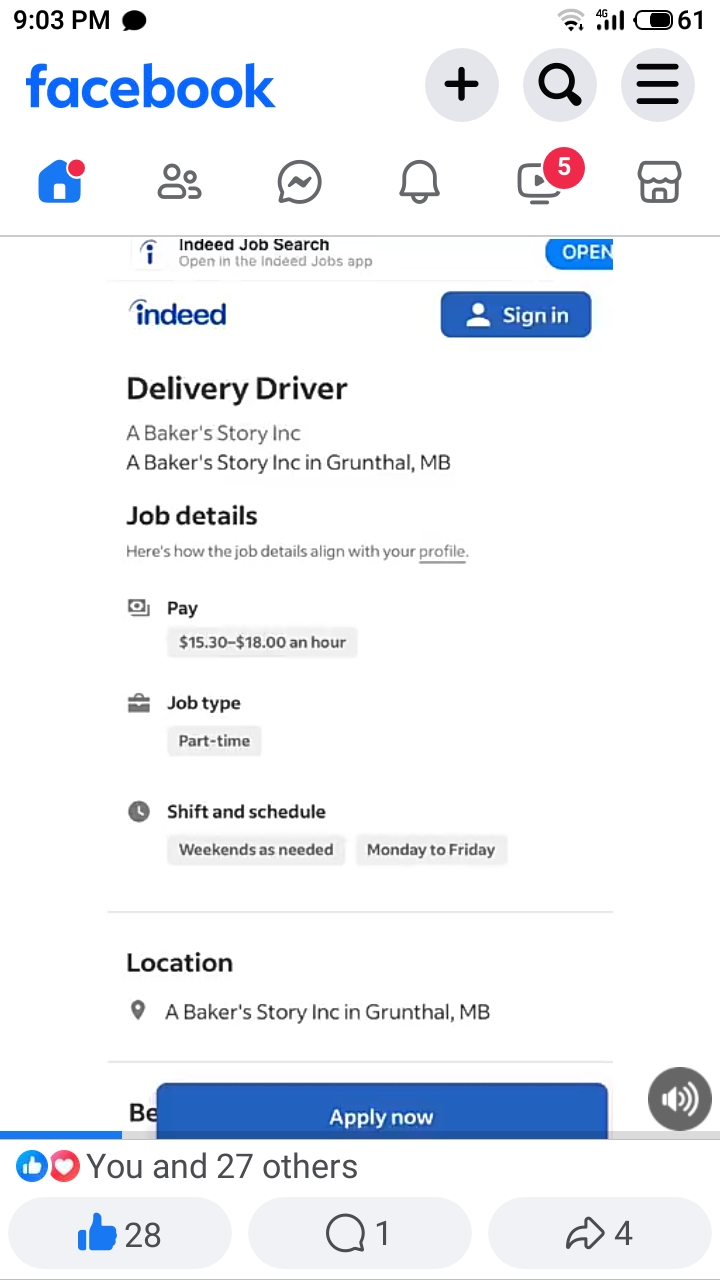Apply now for the Delivery Driver job
Screen dimensions: 720x1280
click(381, 1116)
